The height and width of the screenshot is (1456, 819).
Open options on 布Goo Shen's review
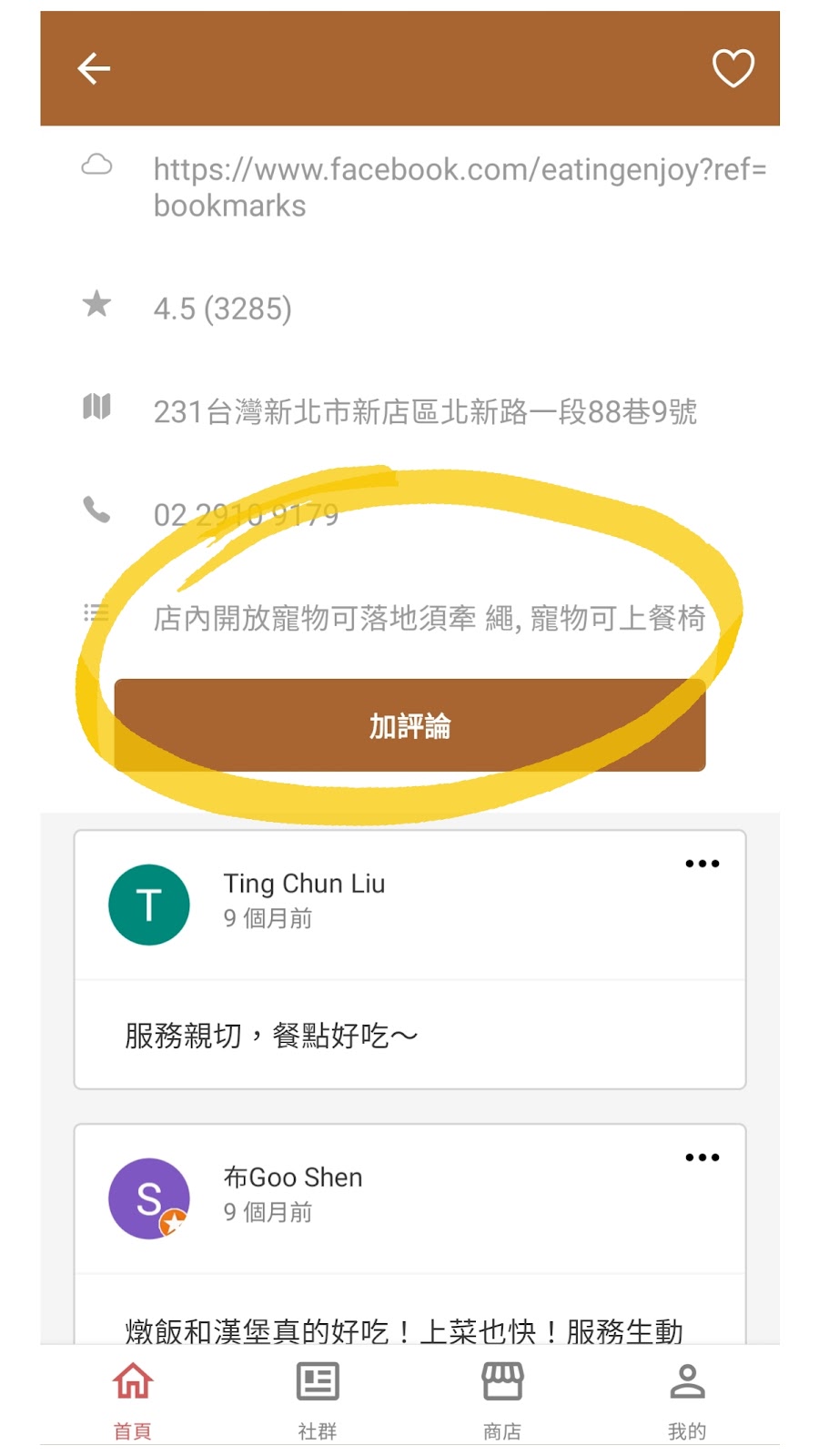click(x=702, y=1158)
